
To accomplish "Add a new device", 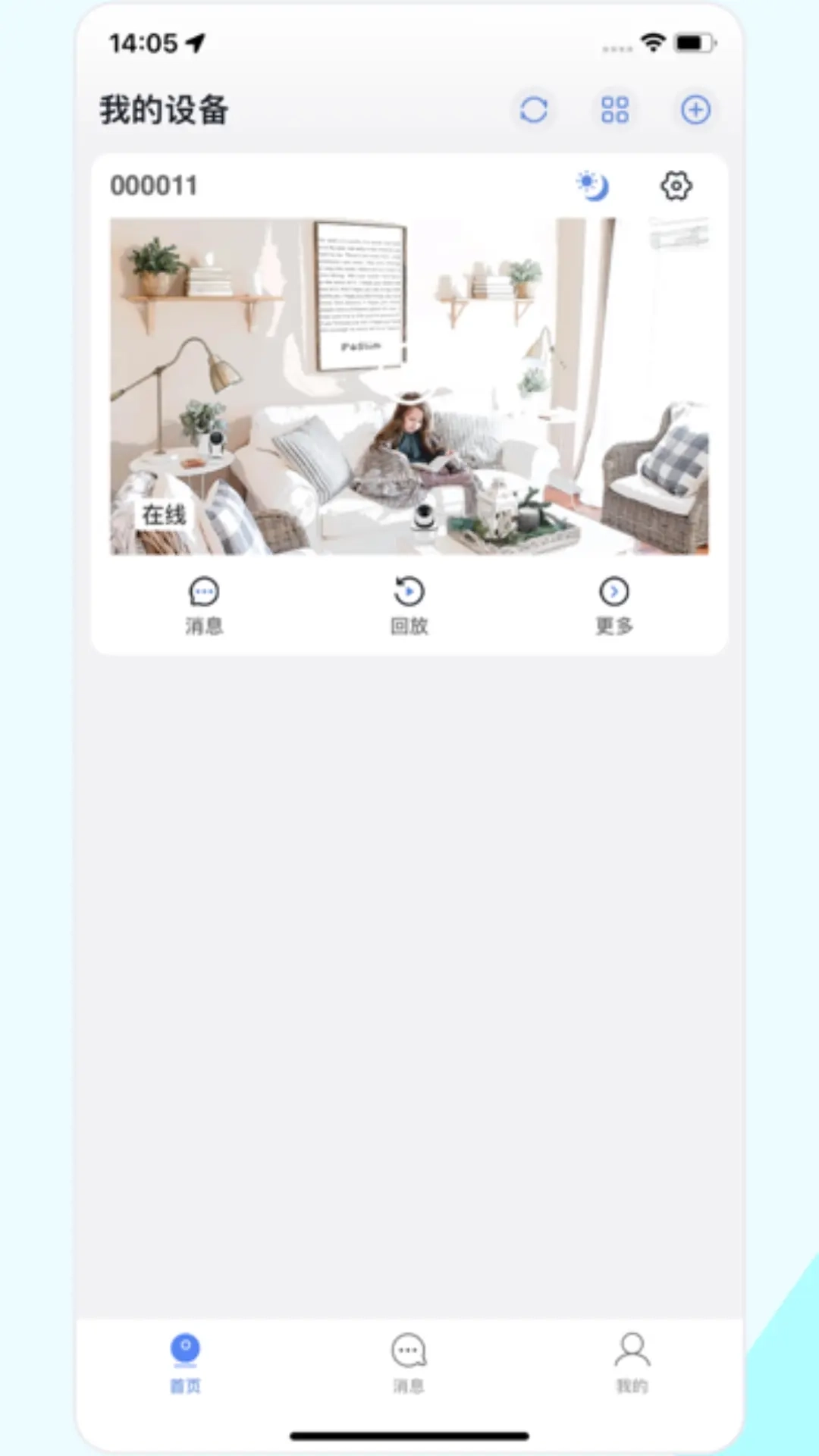I will pyautogui.click(x=695, y=110).
